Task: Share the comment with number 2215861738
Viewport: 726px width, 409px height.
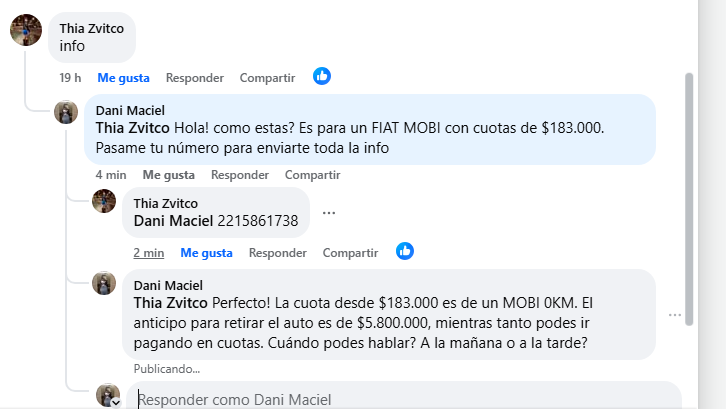Action: pos(350,253)
